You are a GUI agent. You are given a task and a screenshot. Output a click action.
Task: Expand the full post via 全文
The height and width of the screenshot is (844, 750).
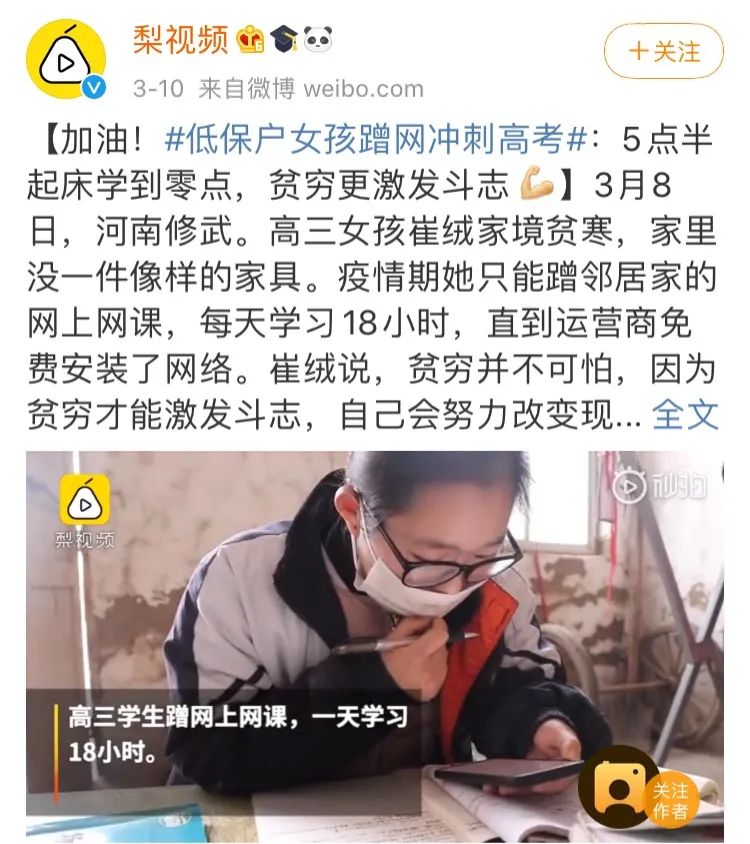click(x=685, y=413)
